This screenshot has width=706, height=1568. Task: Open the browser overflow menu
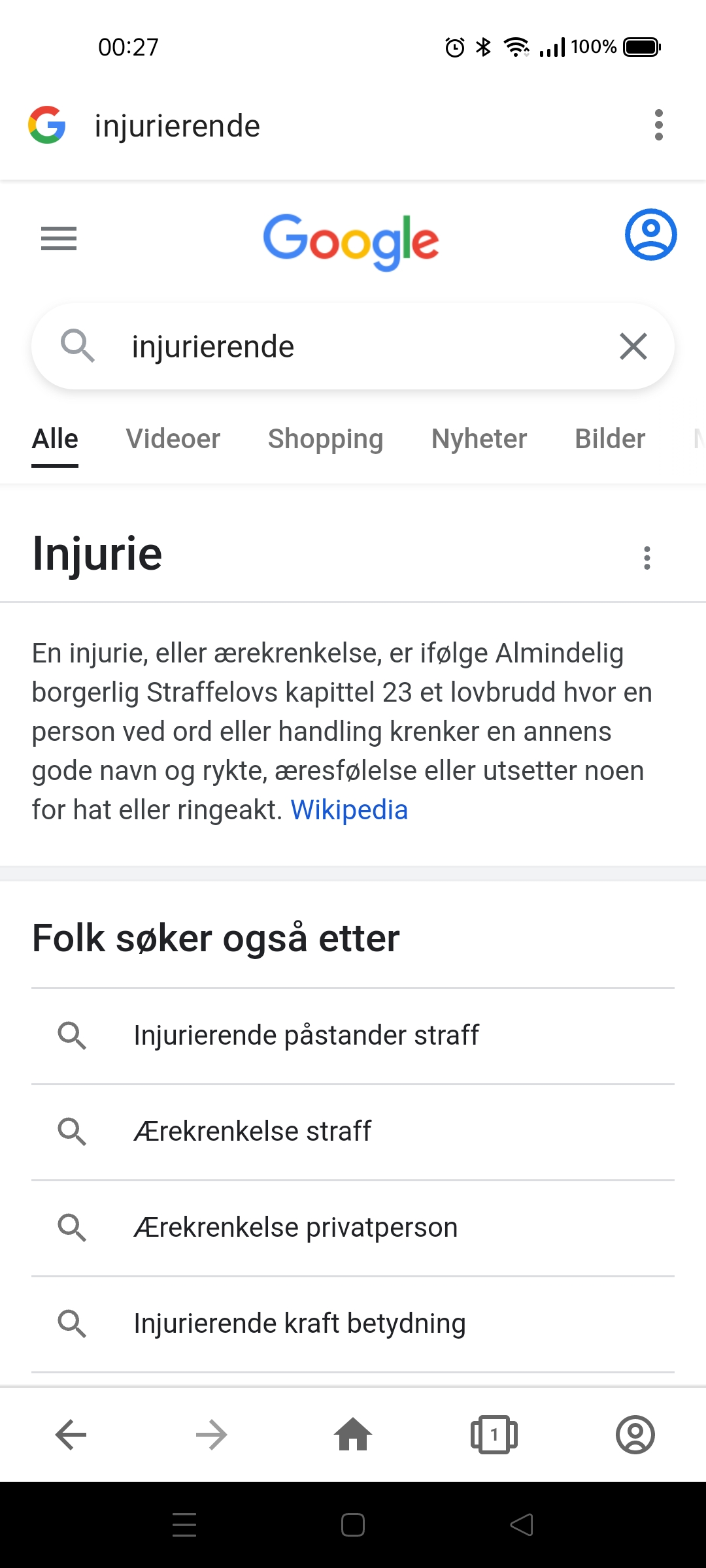(x=658, y=125)
